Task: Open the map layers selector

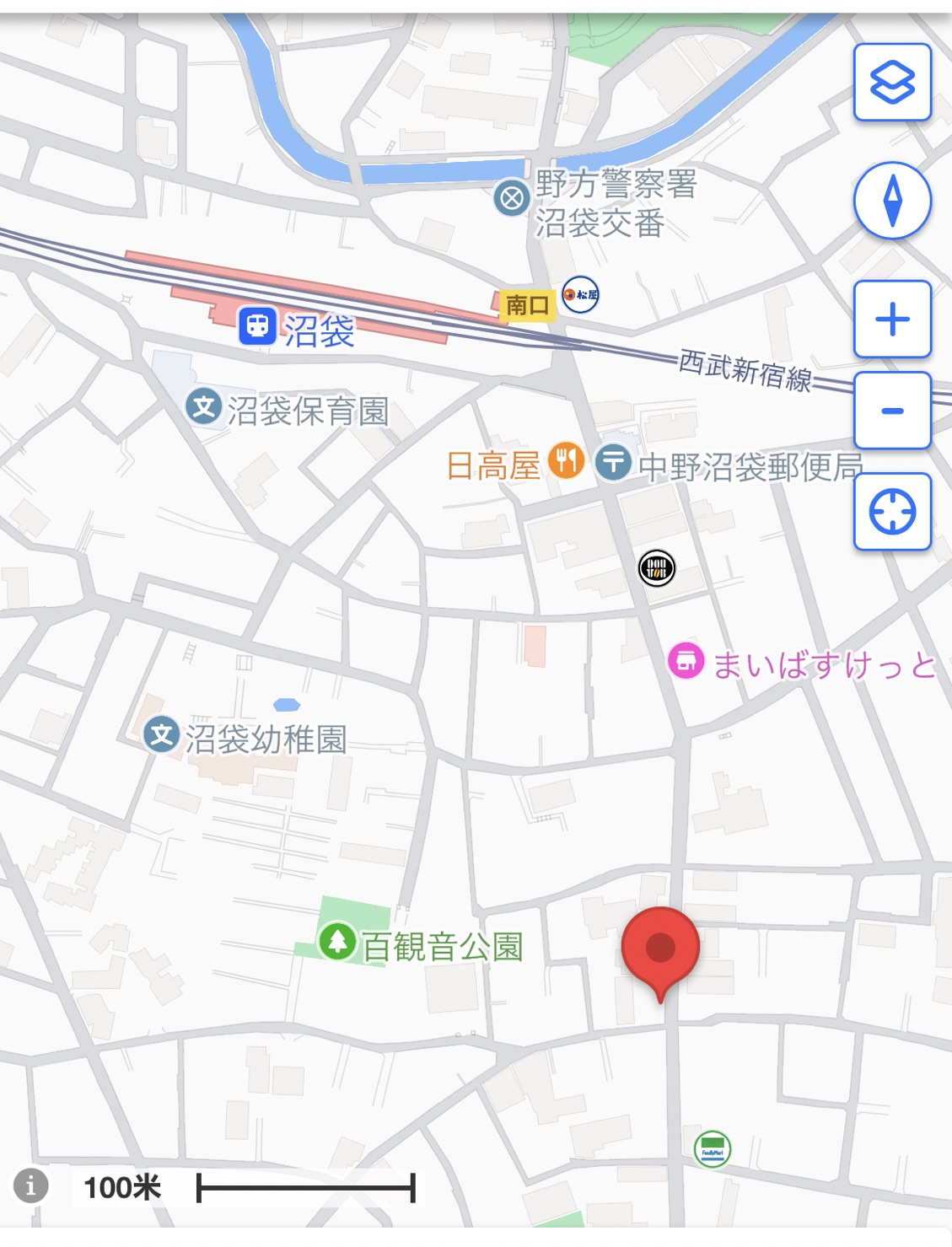Action: [x=892, y=83]
